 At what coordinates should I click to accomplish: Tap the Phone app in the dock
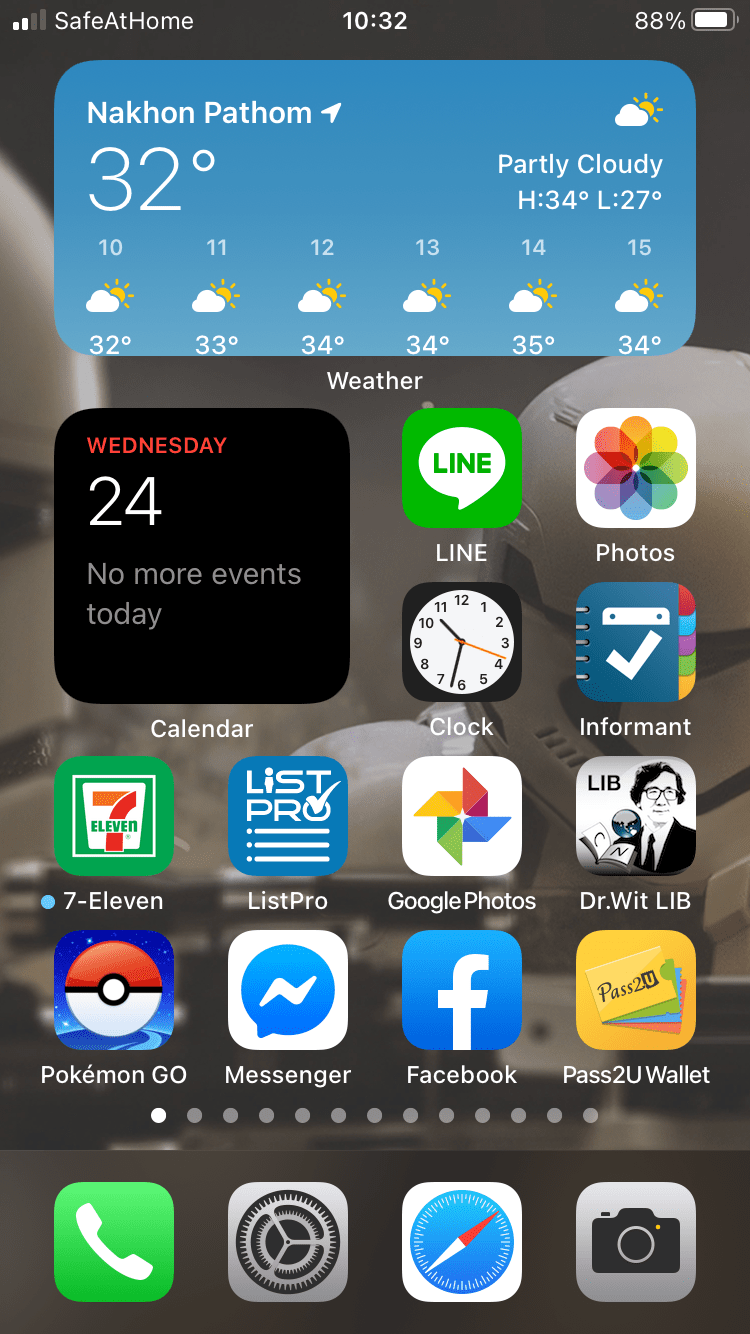114,1242
